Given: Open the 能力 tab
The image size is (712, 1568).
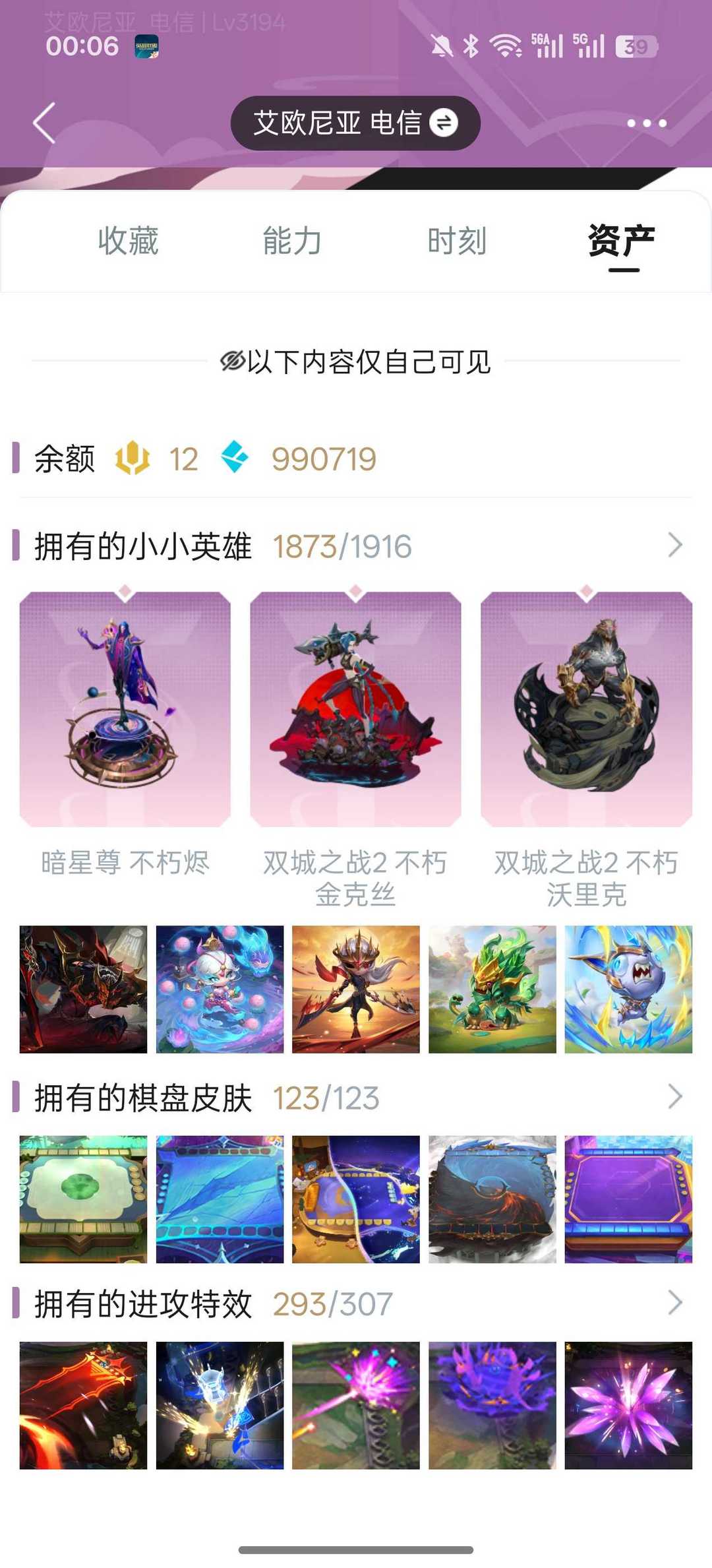Looking at the screenshot, I should pos(292,241).
